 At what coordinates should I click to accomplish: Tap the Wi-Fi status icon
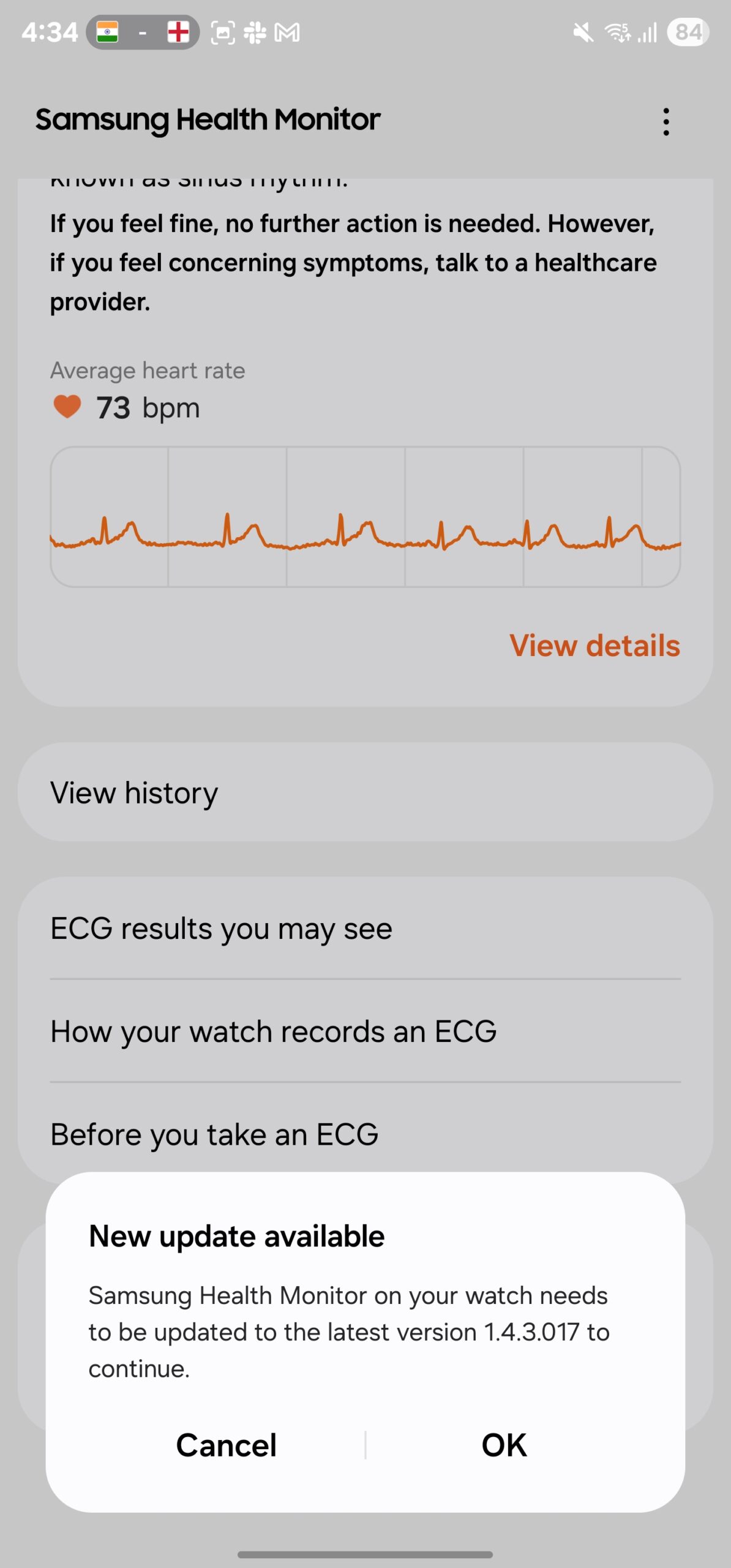618,33
